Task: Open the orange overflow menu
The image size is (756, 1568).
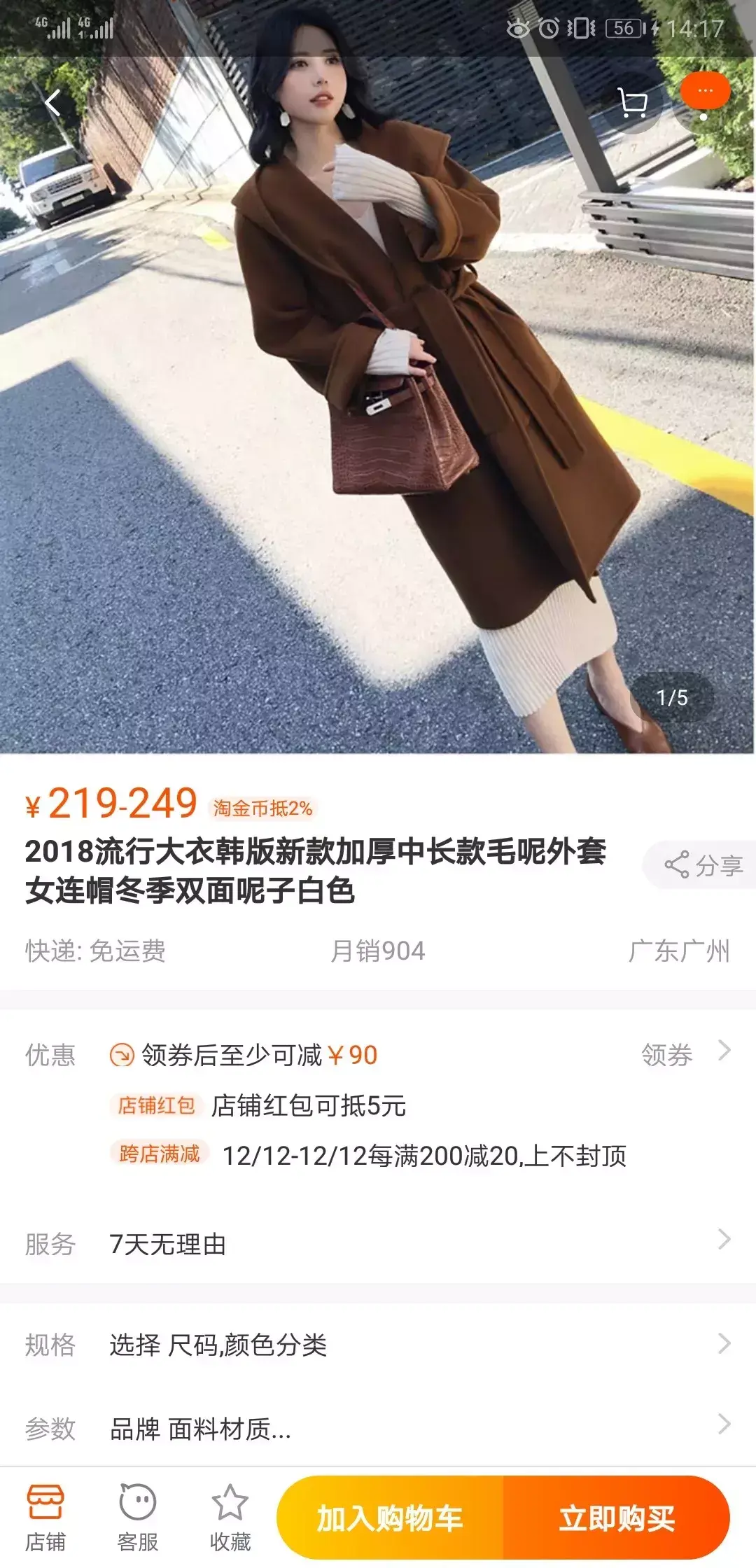Action: [705, 92]
